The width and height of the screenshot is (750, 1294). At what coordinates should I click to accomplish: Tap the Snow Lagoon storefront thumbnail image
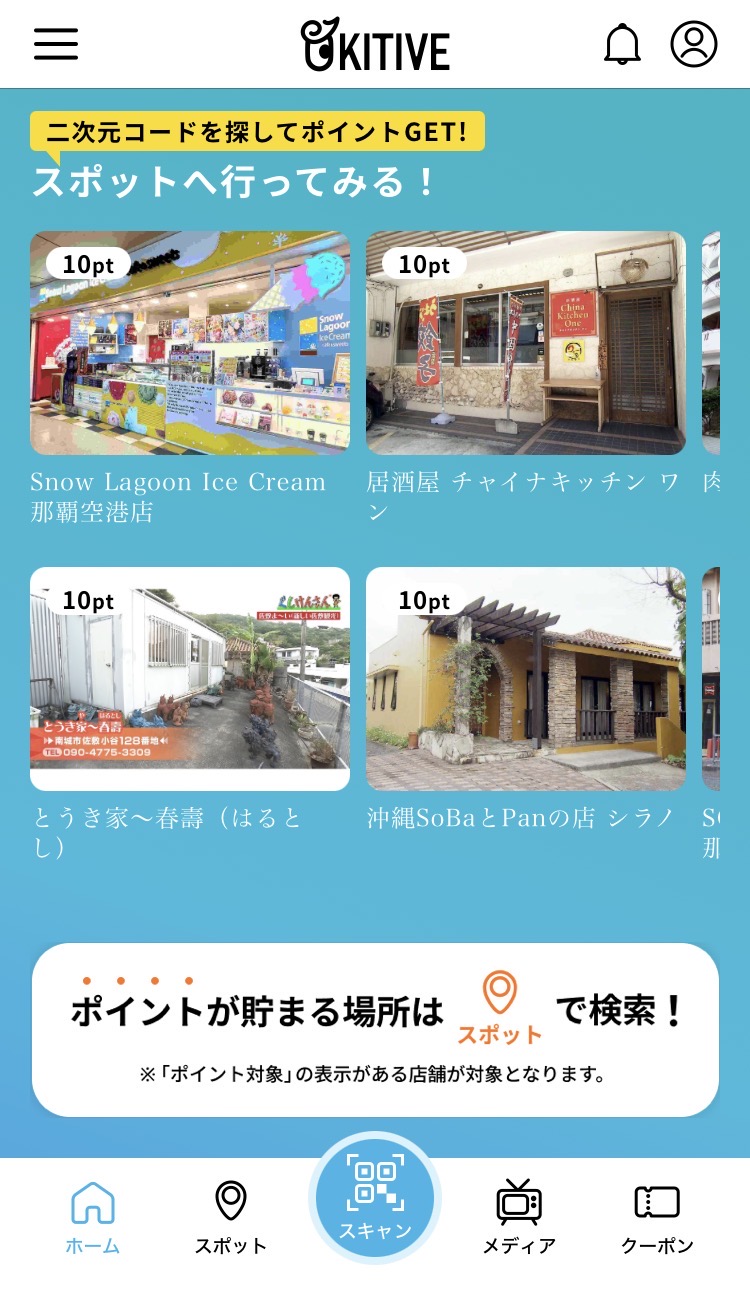point(192,345)
